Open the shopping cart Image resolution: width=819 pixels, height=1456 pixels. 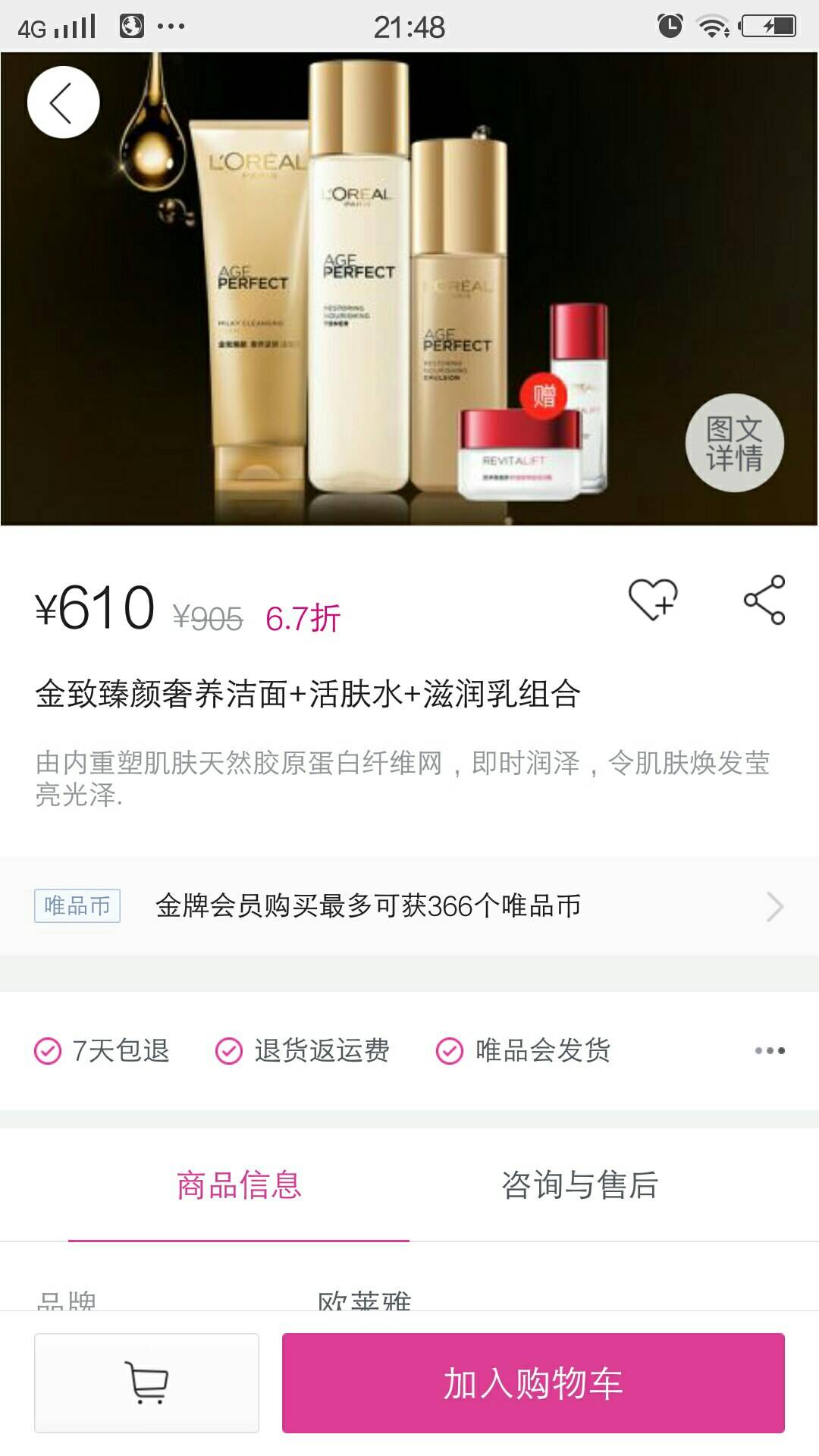pos(146,1382)
